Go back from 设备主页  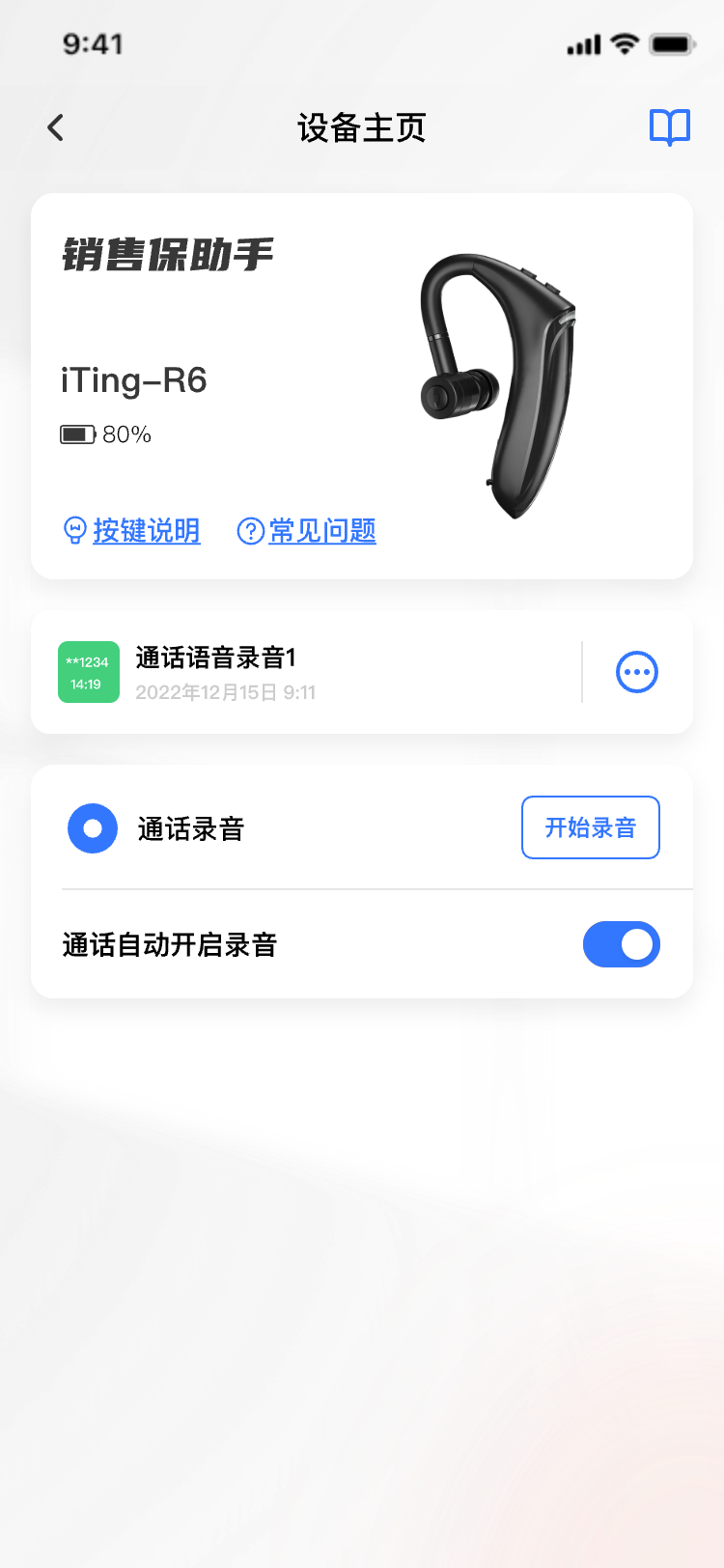tap(56, 127)
